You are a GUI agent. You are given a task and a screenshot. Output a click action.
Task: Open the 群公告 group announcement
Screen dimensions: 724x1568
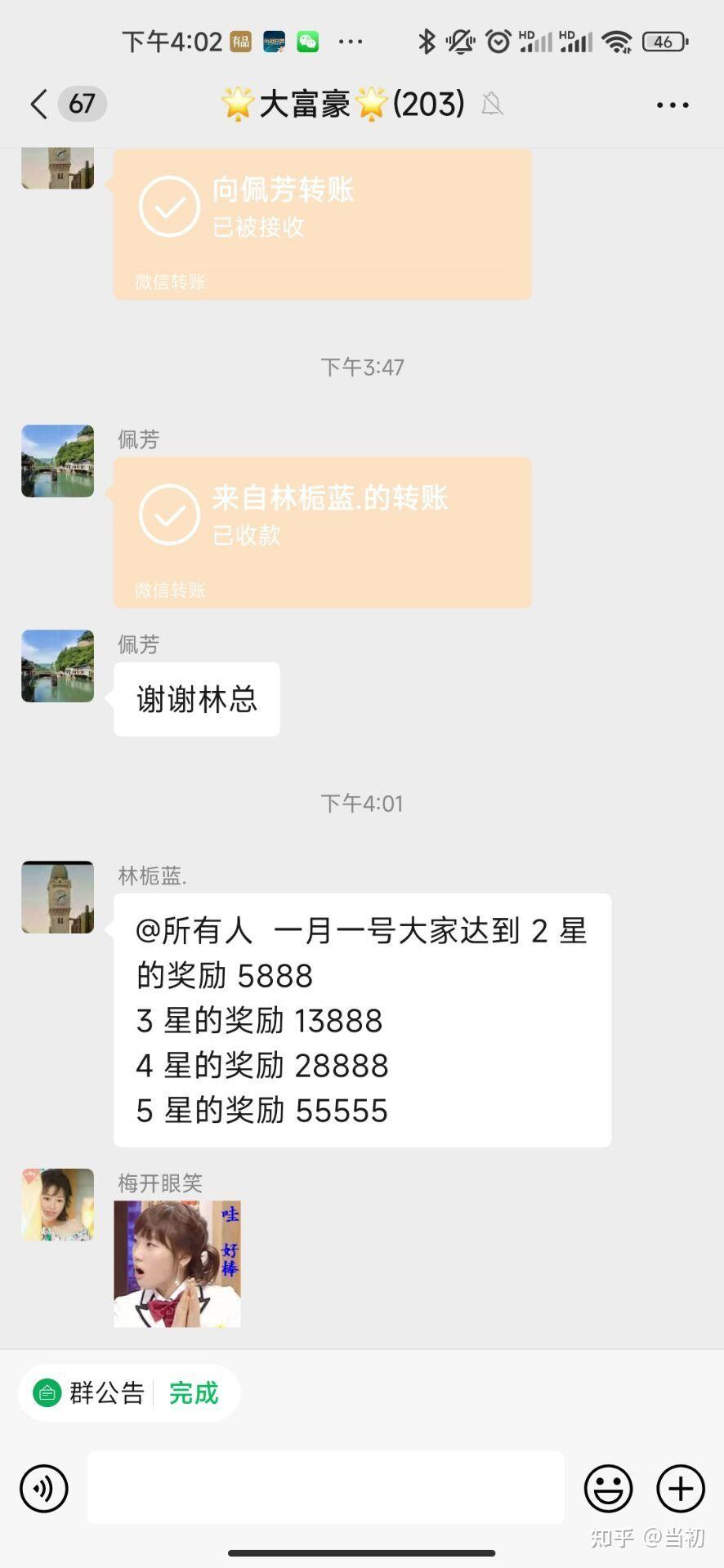(91, 1393)
